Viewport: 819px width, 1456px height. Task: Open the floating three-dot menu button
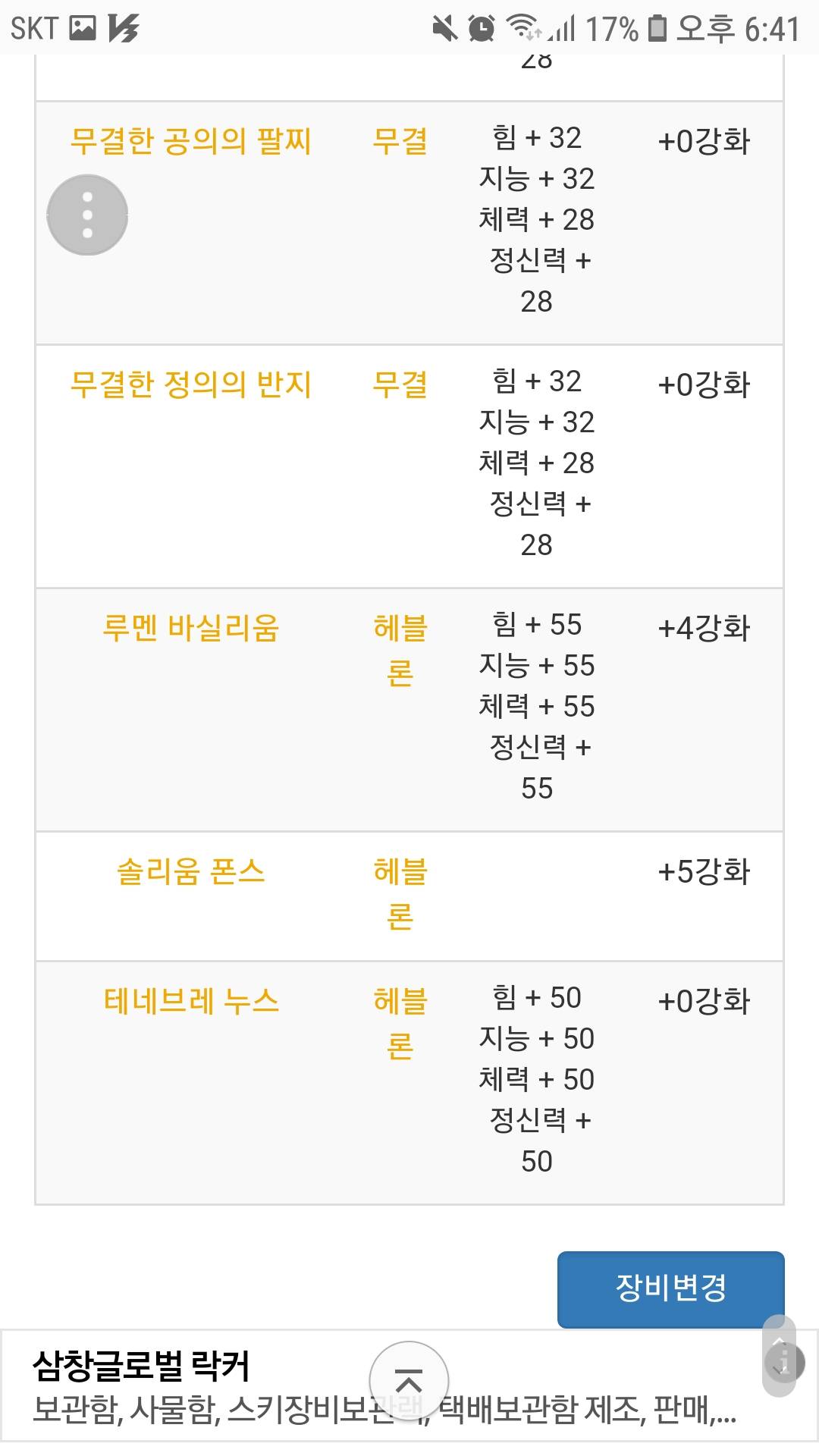point(87,215)
